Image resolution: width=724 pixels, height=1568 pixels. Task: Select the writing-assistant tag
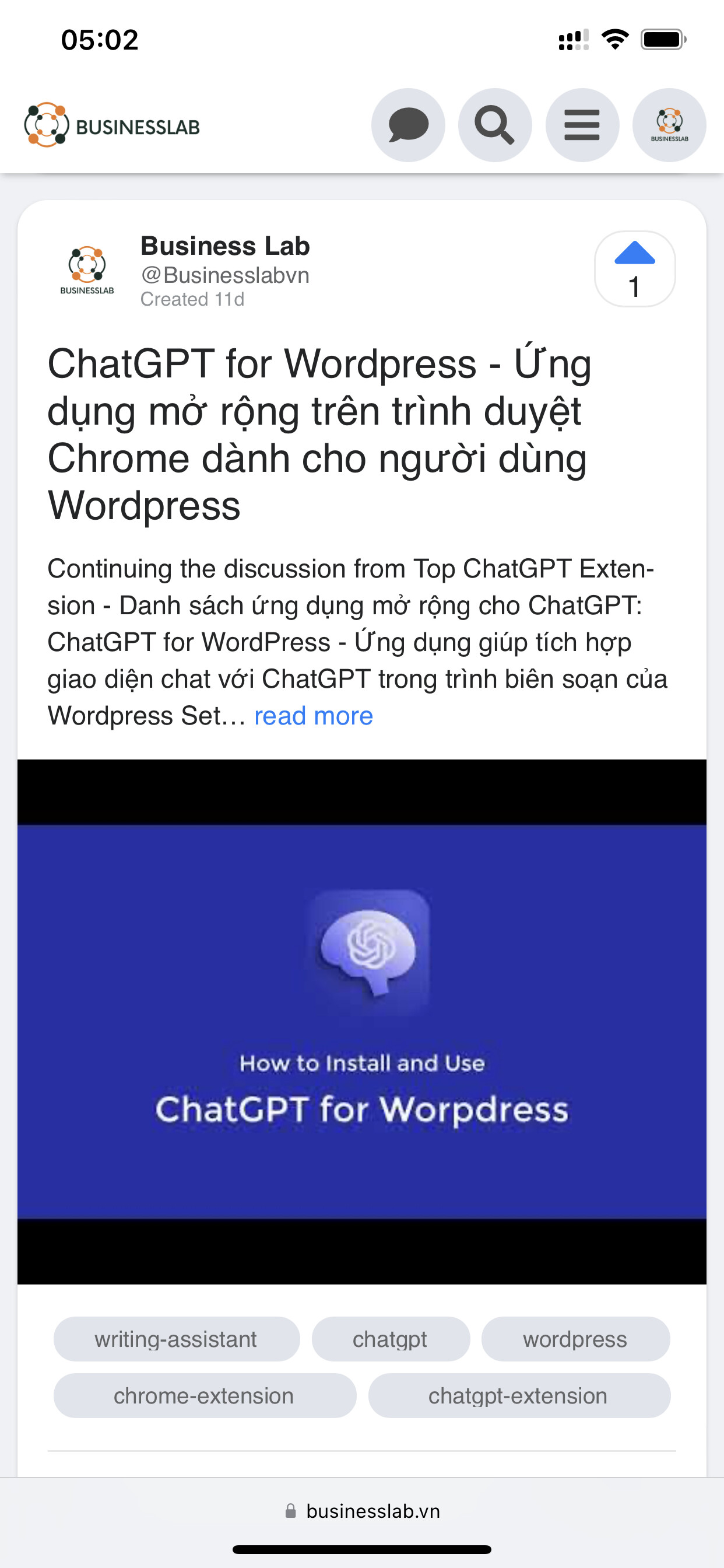(177, 1339)
